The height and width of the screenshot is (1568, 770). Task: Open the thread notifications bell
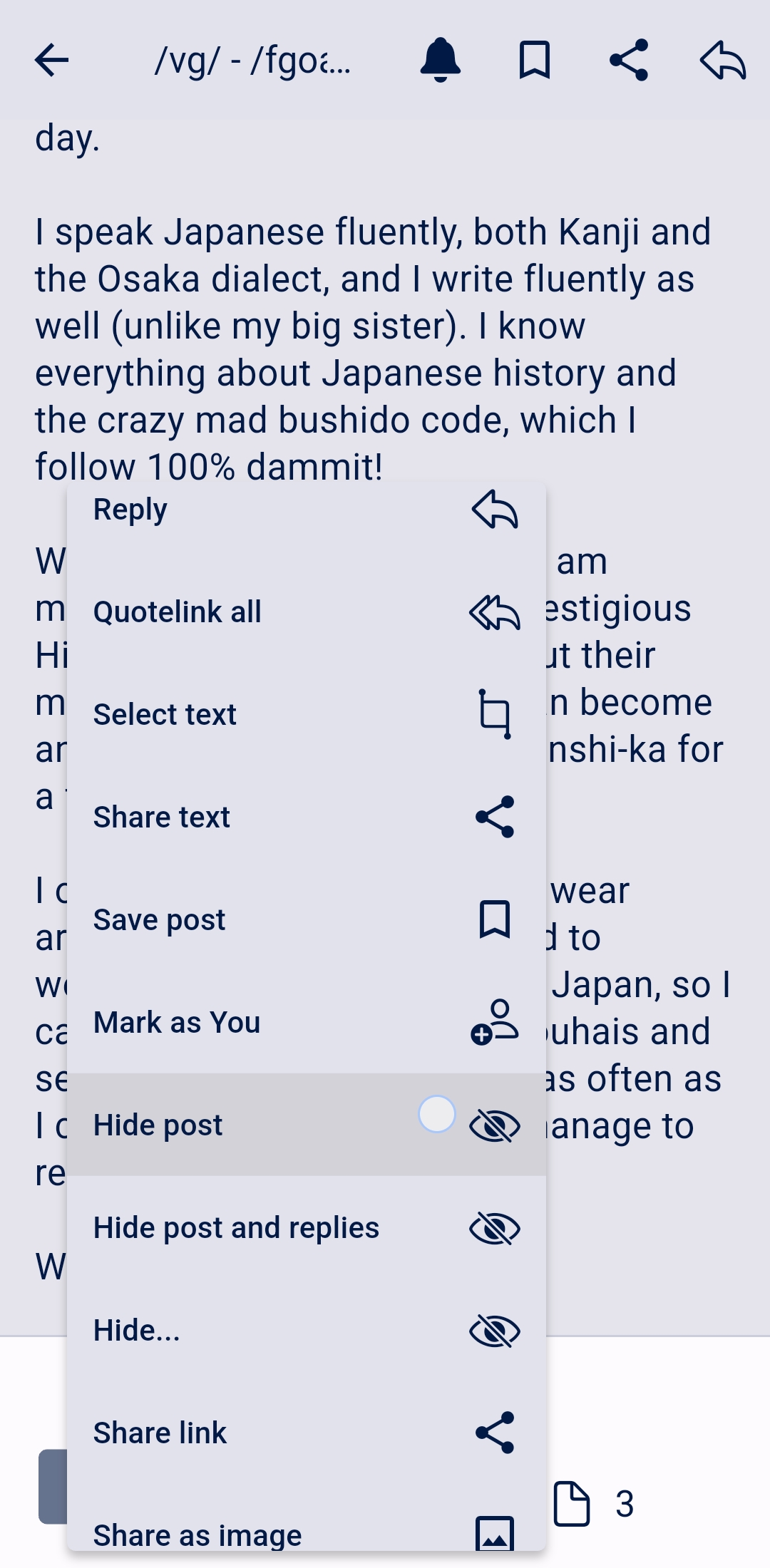click(440, 60)
